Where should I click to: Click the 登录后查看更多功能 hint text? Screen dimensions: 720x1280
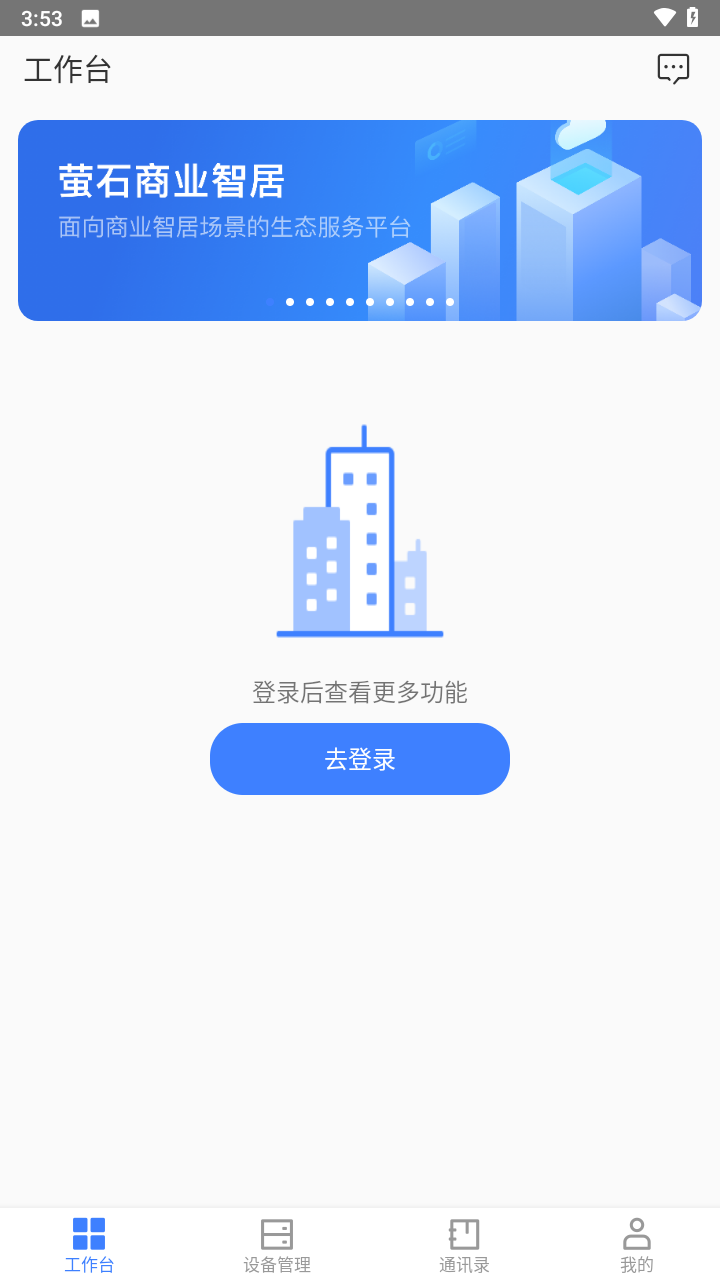tap(359, 691)
